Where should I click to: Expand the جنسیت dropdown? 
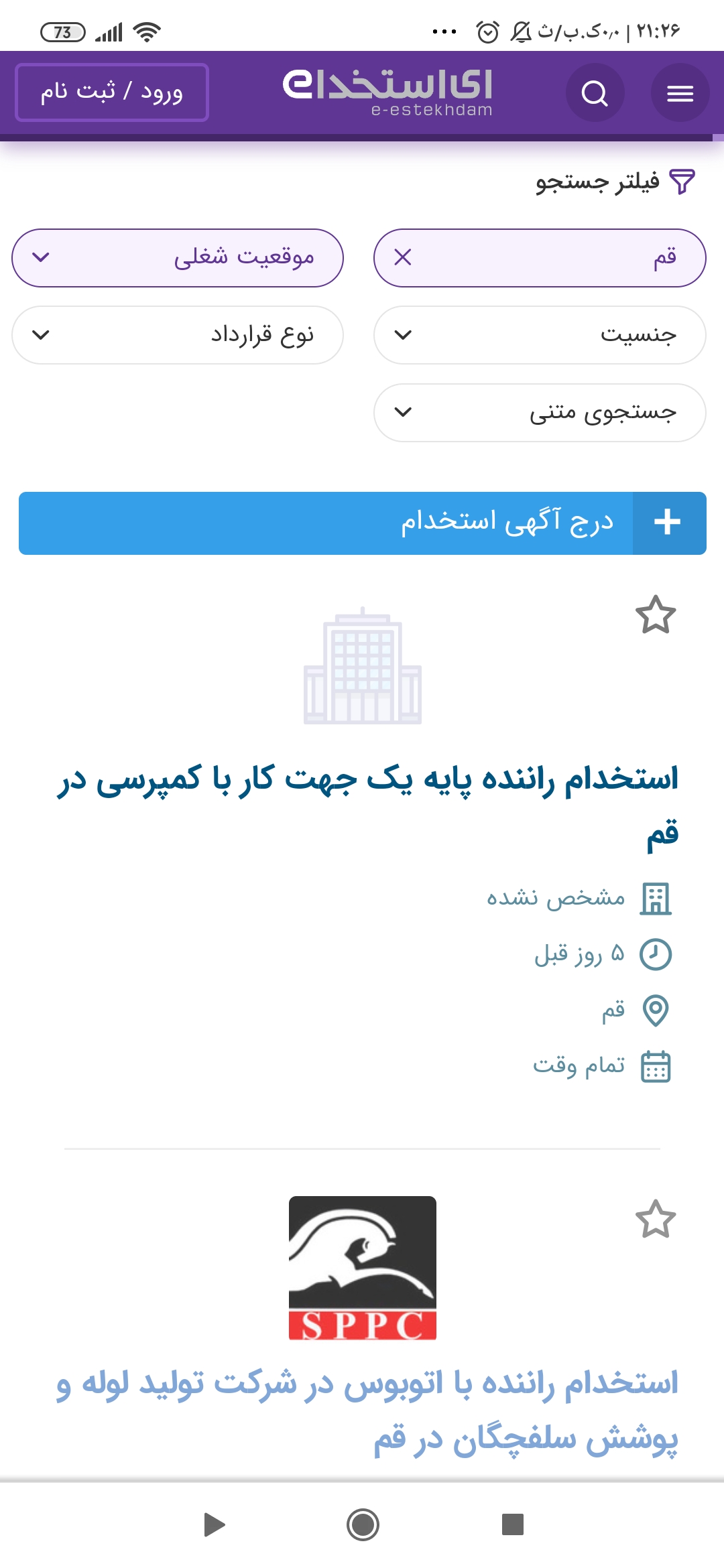(x=539, y=335)
